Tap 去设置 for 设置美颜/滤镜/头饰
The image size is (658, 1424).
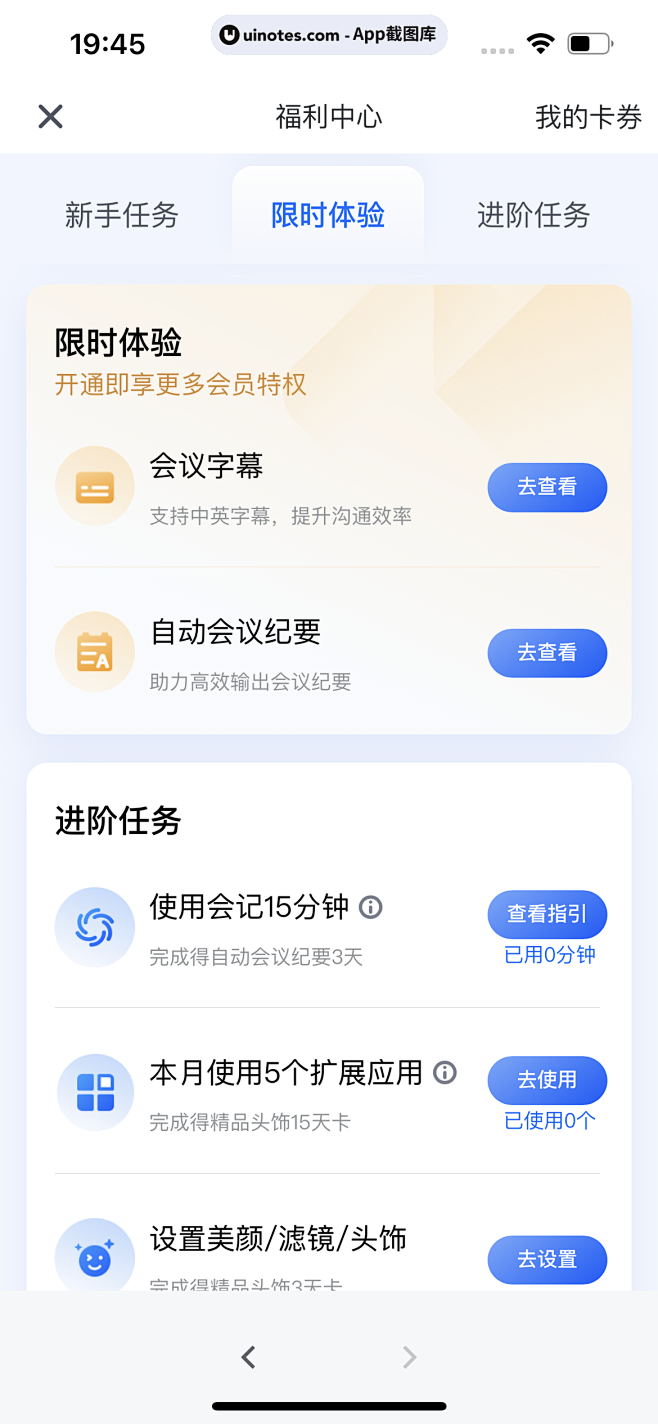coord(547,1260)
